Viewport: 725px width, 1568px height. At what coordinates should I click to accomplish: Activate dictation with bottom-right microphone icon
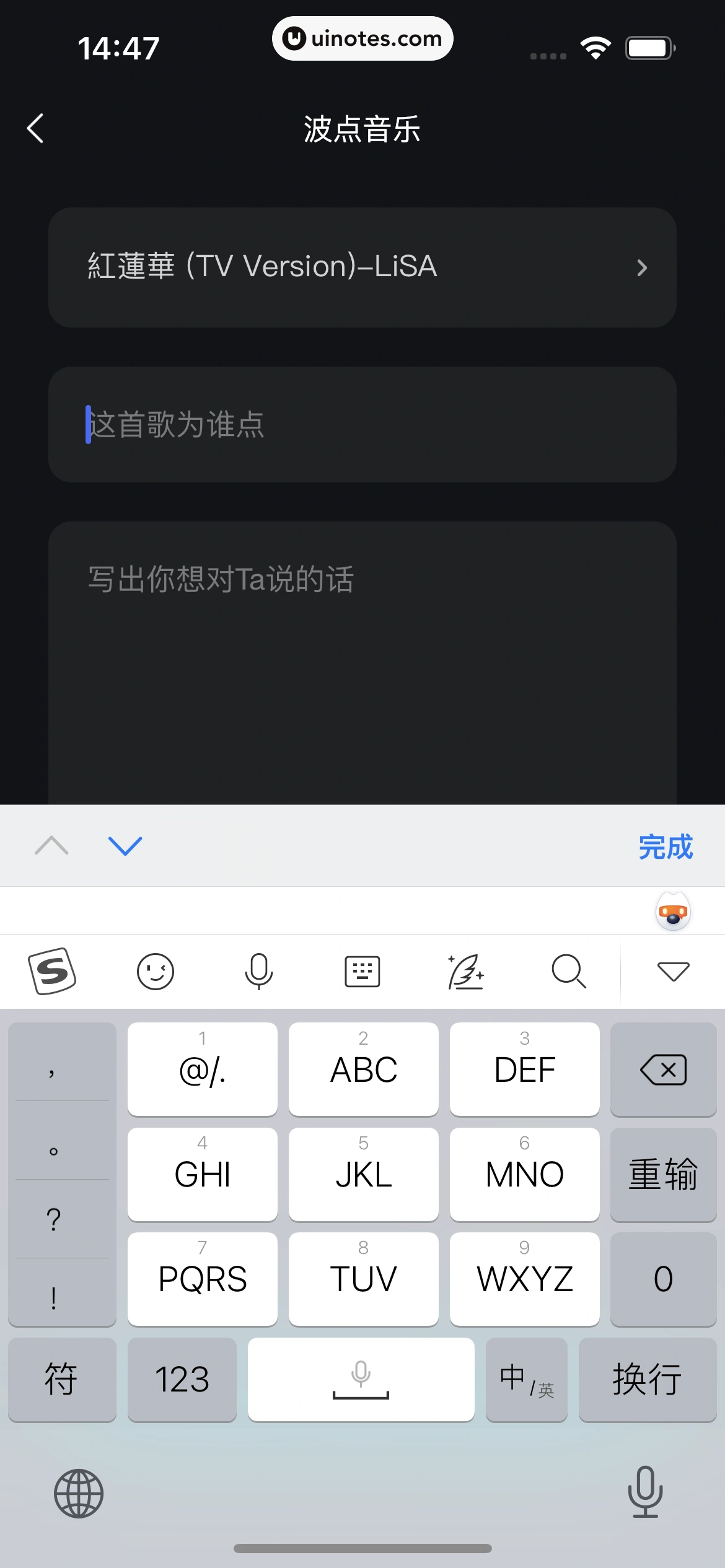coord(644,1492)
